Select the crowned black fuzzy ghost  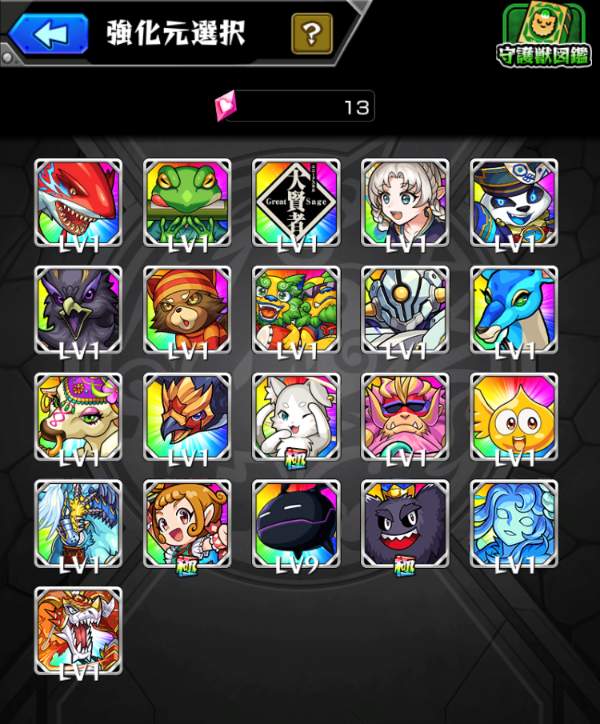[405, 523]
